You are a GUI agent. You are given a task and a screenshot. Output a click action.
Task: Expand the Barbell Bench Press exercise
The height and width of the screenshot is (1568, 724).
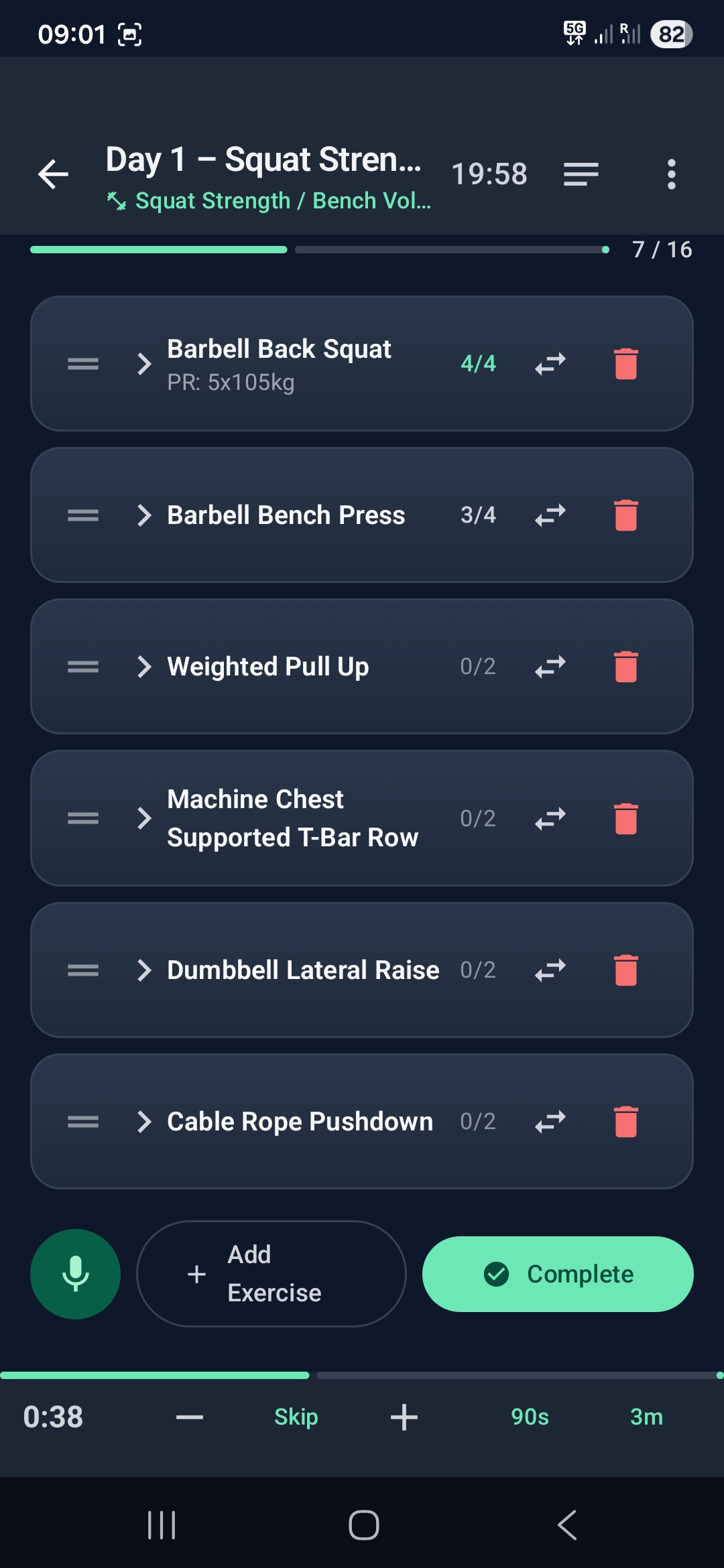144,515
